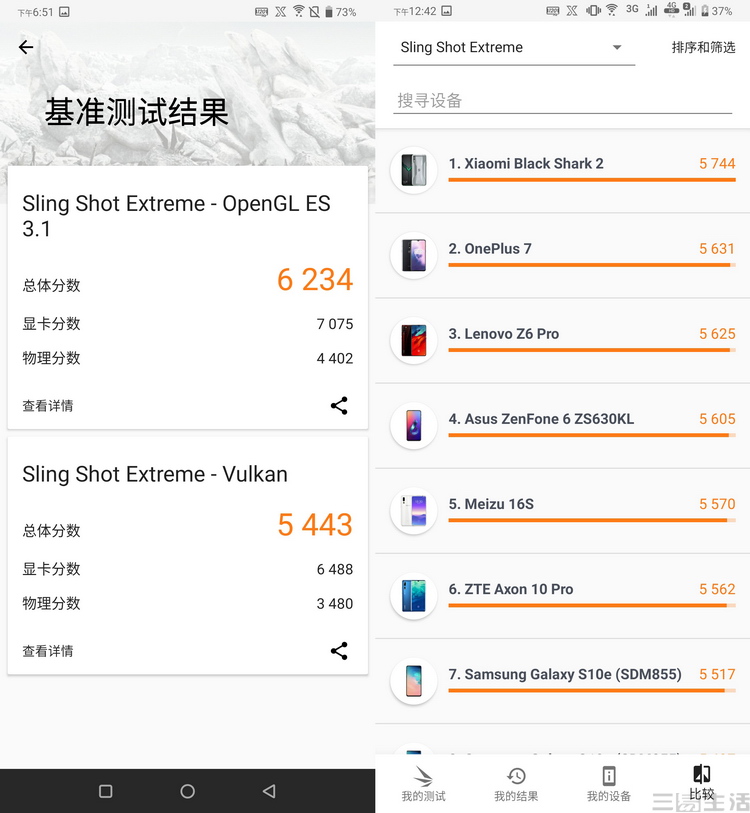
Task: Open the Meizu 16S entry
Action: (x=562, y=510)
